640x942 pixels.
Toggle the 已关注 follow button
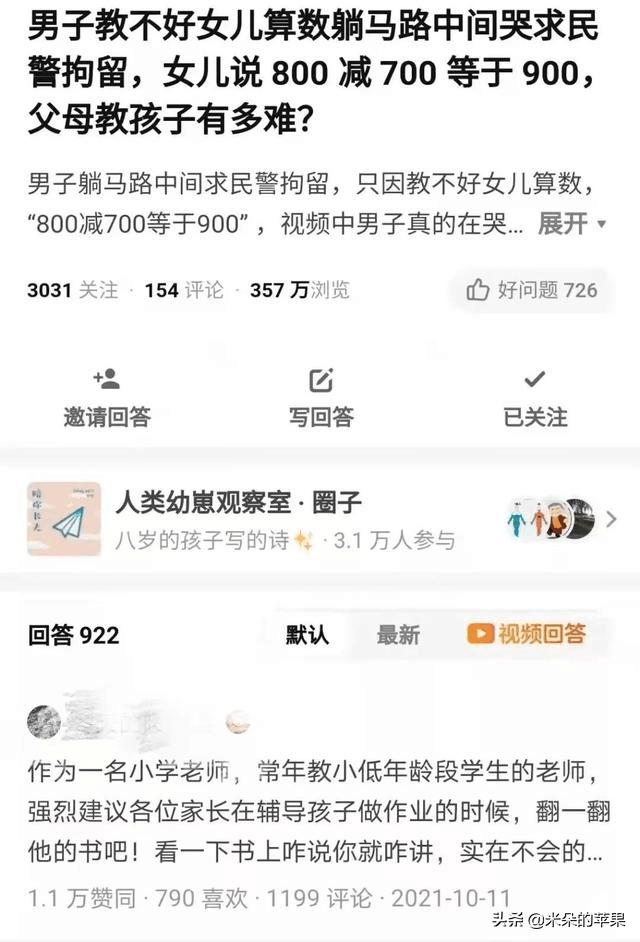[534, 399]
